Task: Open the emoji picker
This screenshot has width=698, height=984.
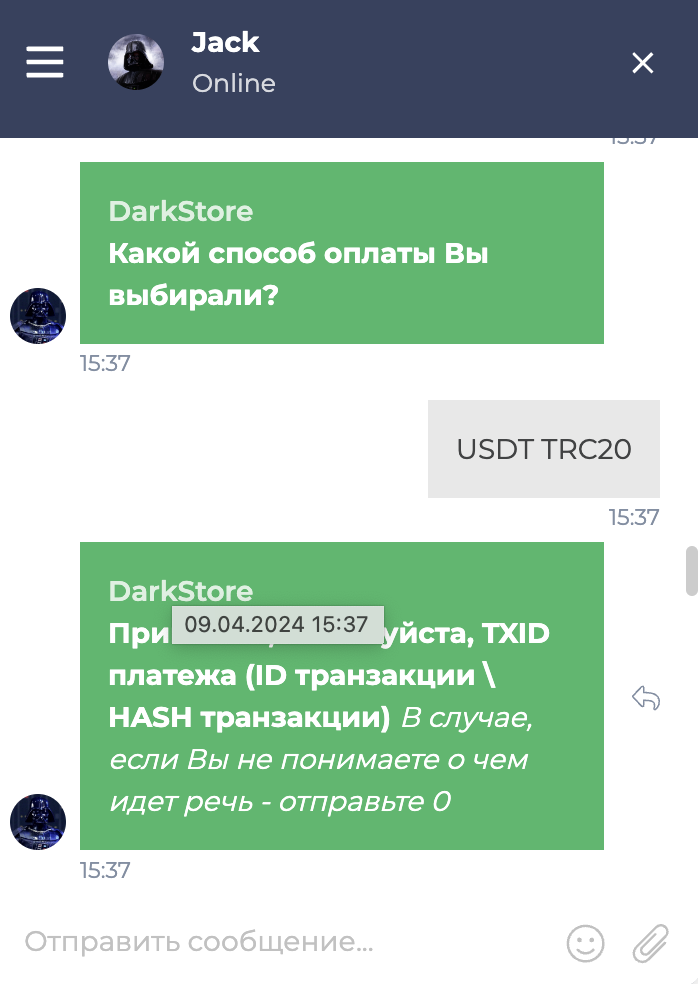Action: click(x=585, y=942)
